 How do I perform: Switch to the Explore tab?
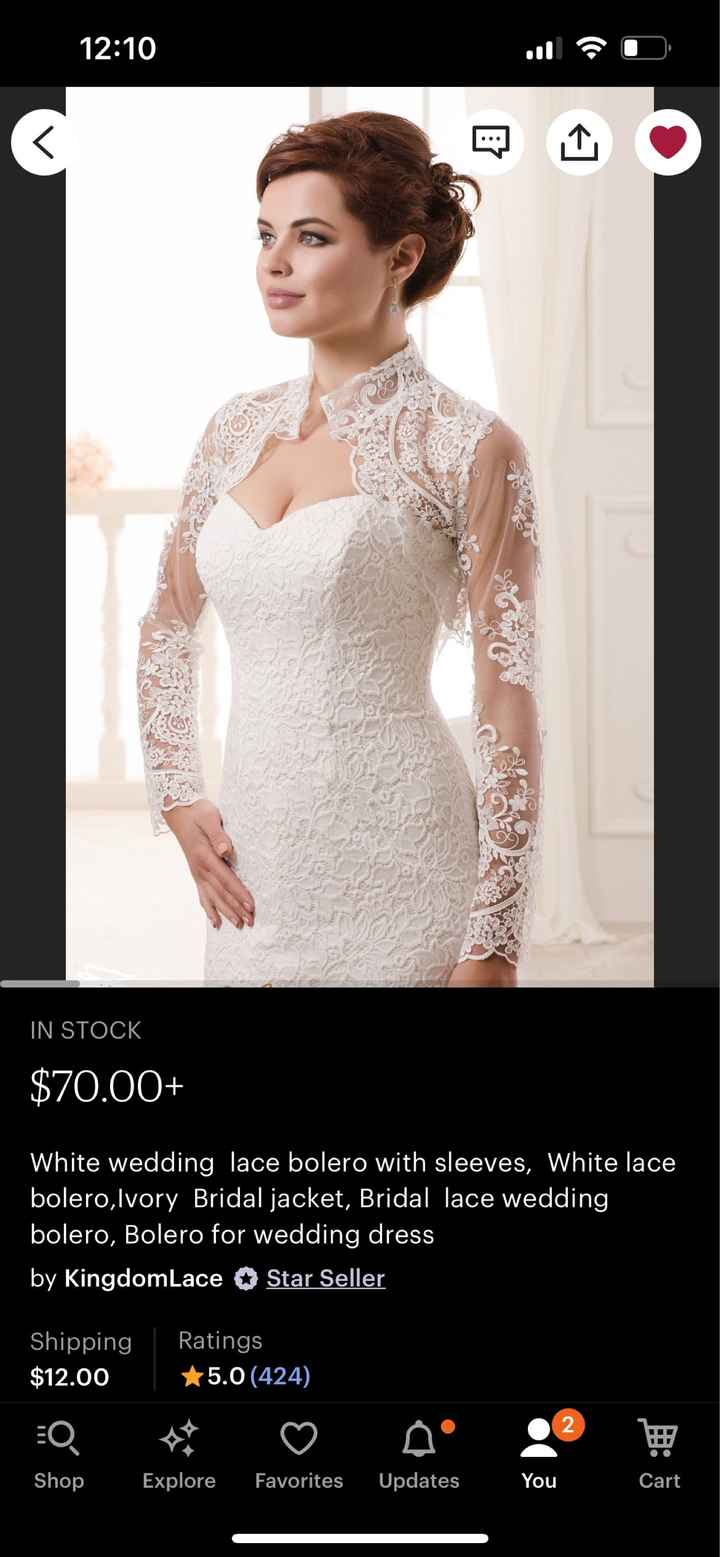pos(179,1455)
